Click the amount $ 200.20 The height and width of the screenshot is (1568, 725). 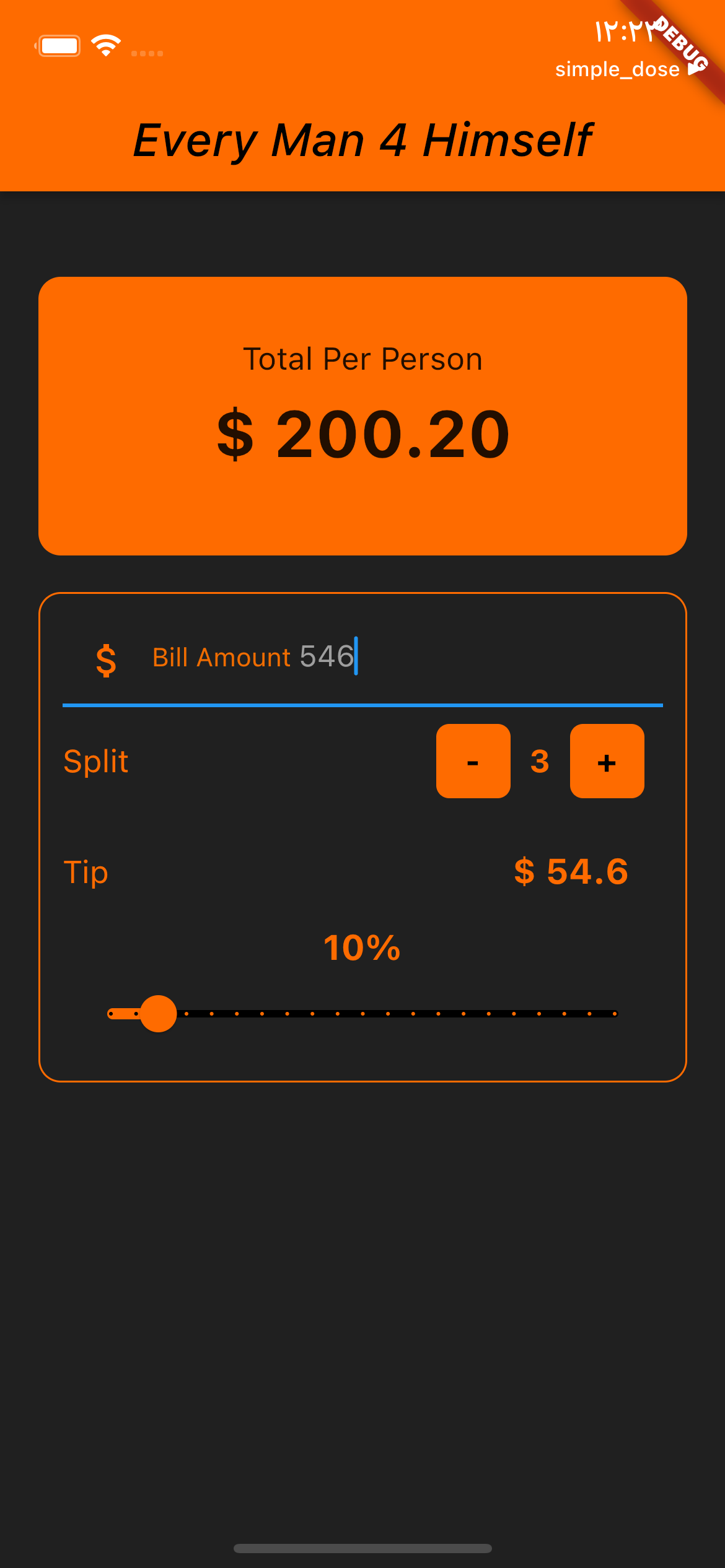click(362, 433)
